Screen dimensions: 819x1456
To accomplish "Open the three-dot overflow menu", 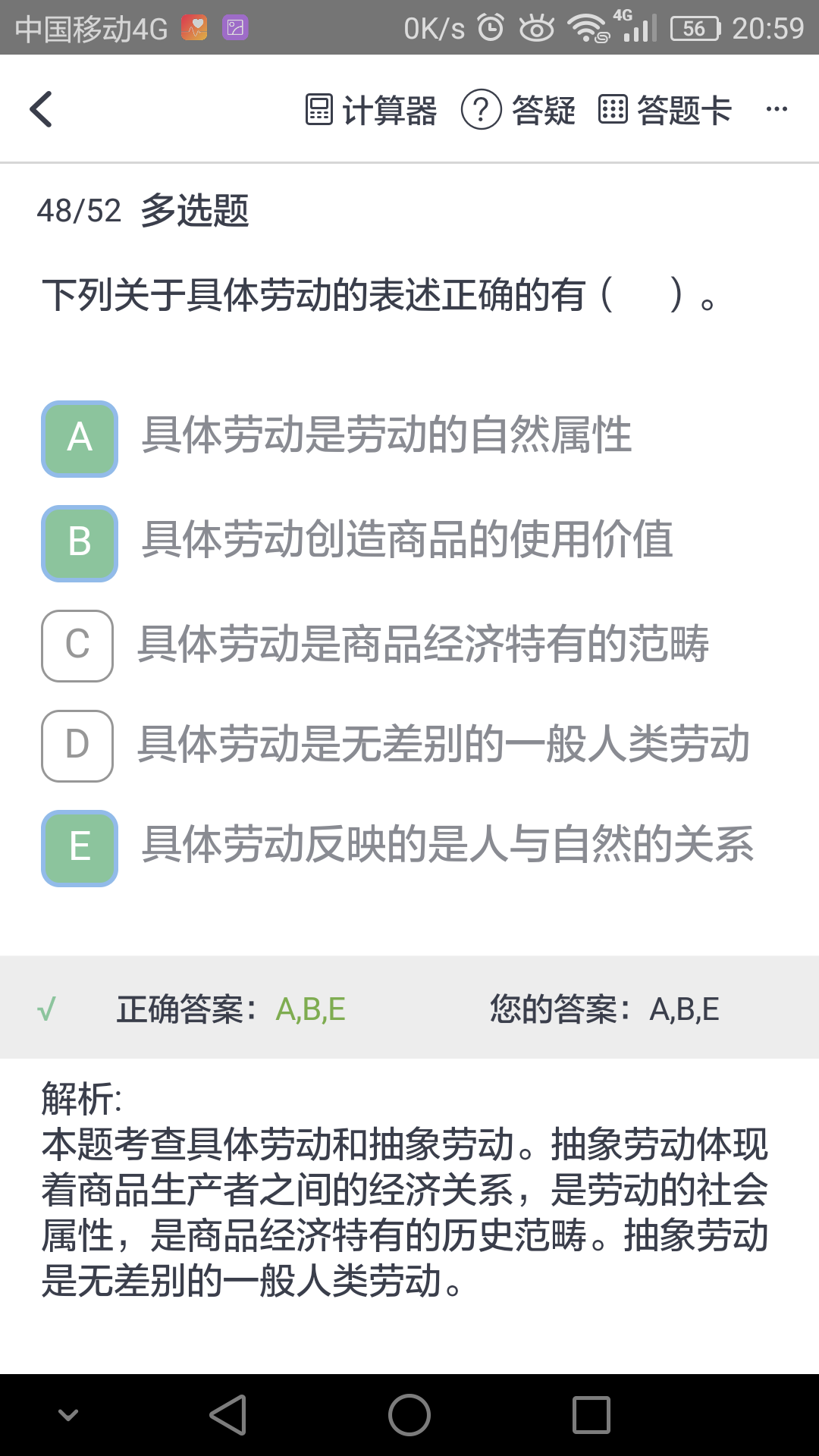I will [x=777, y=110].
